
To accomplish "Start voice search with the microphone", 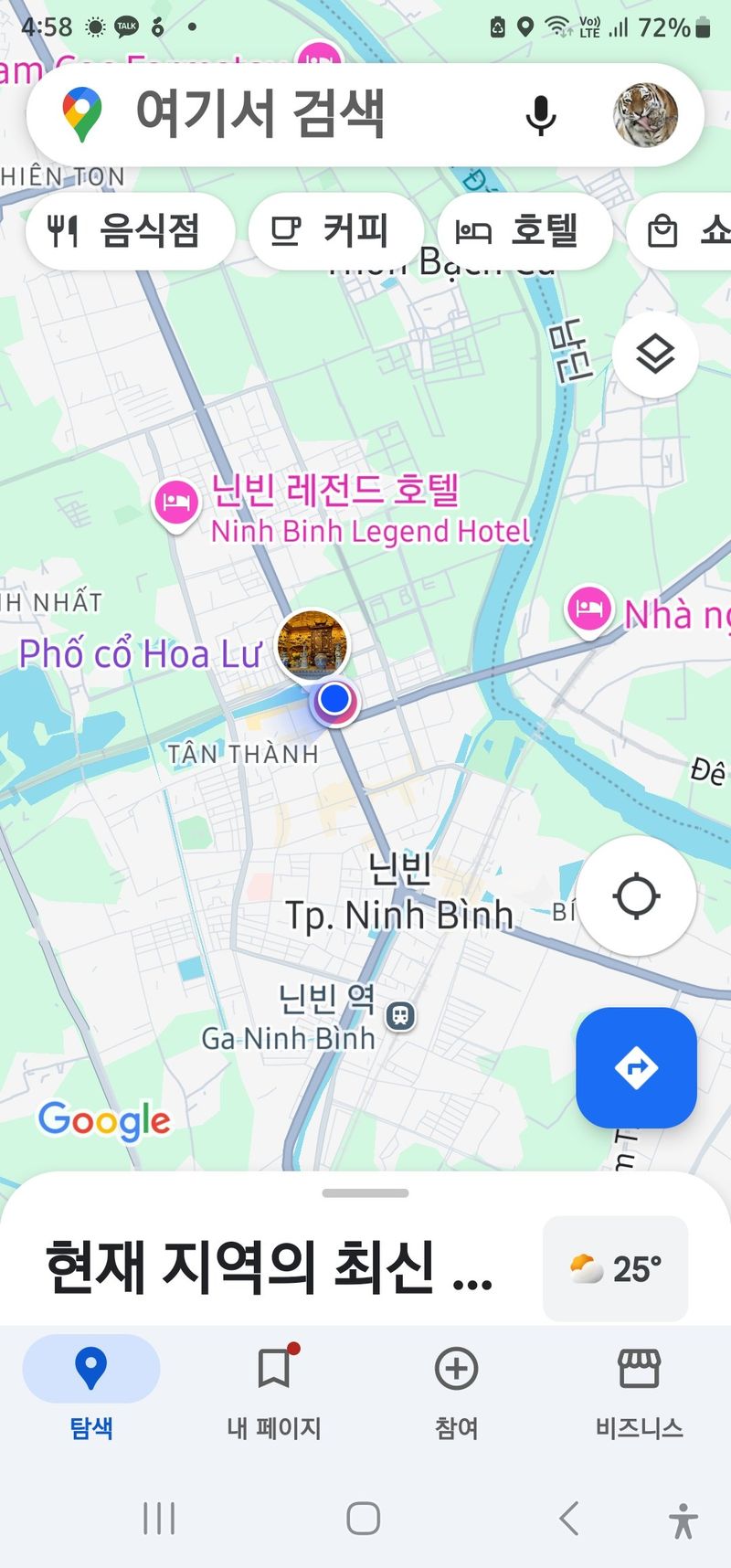I will pos(541,115).
